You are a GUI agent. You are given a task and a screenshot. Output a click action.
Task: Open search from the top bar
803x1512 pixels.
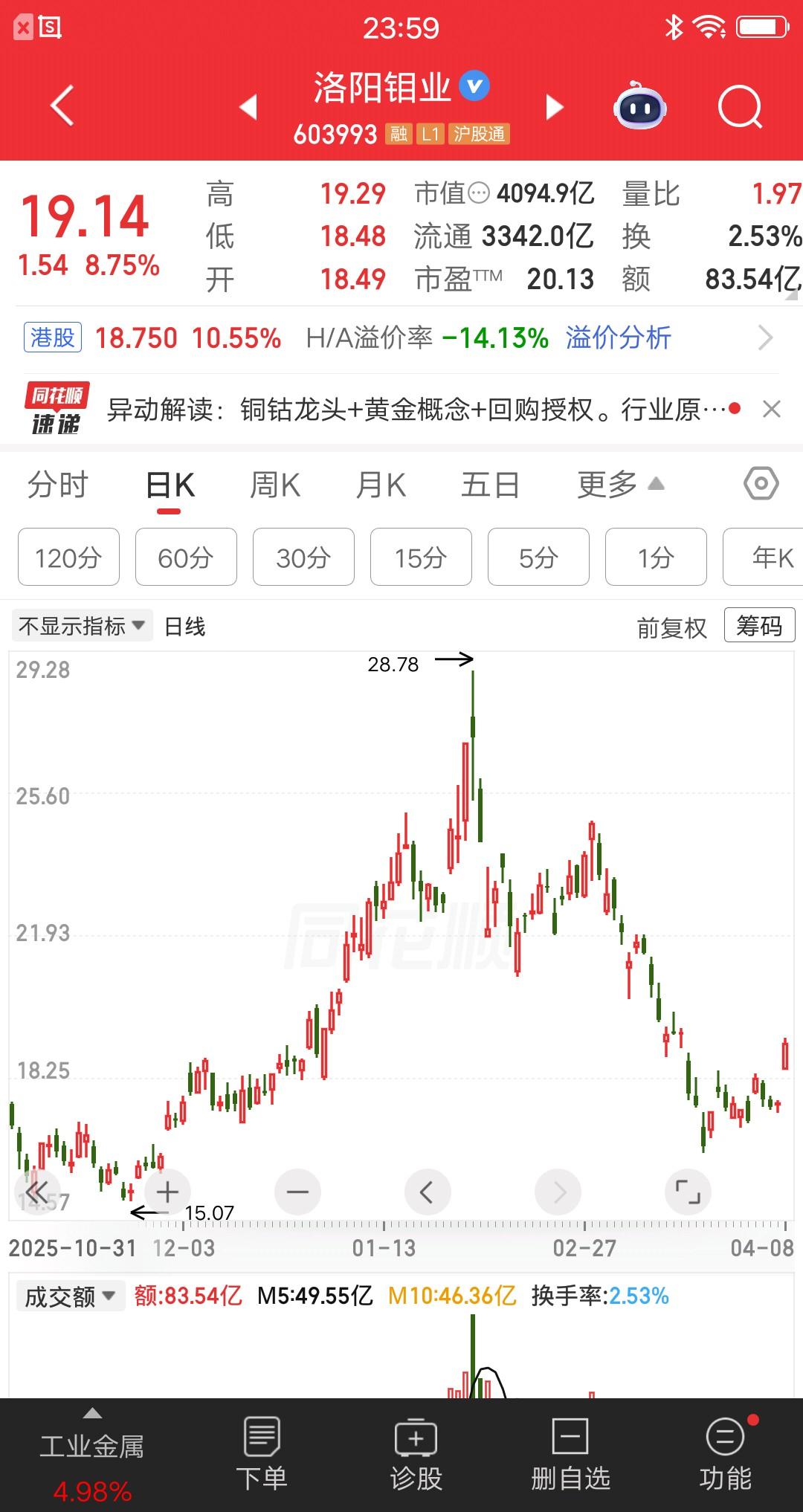pos(736,106)
